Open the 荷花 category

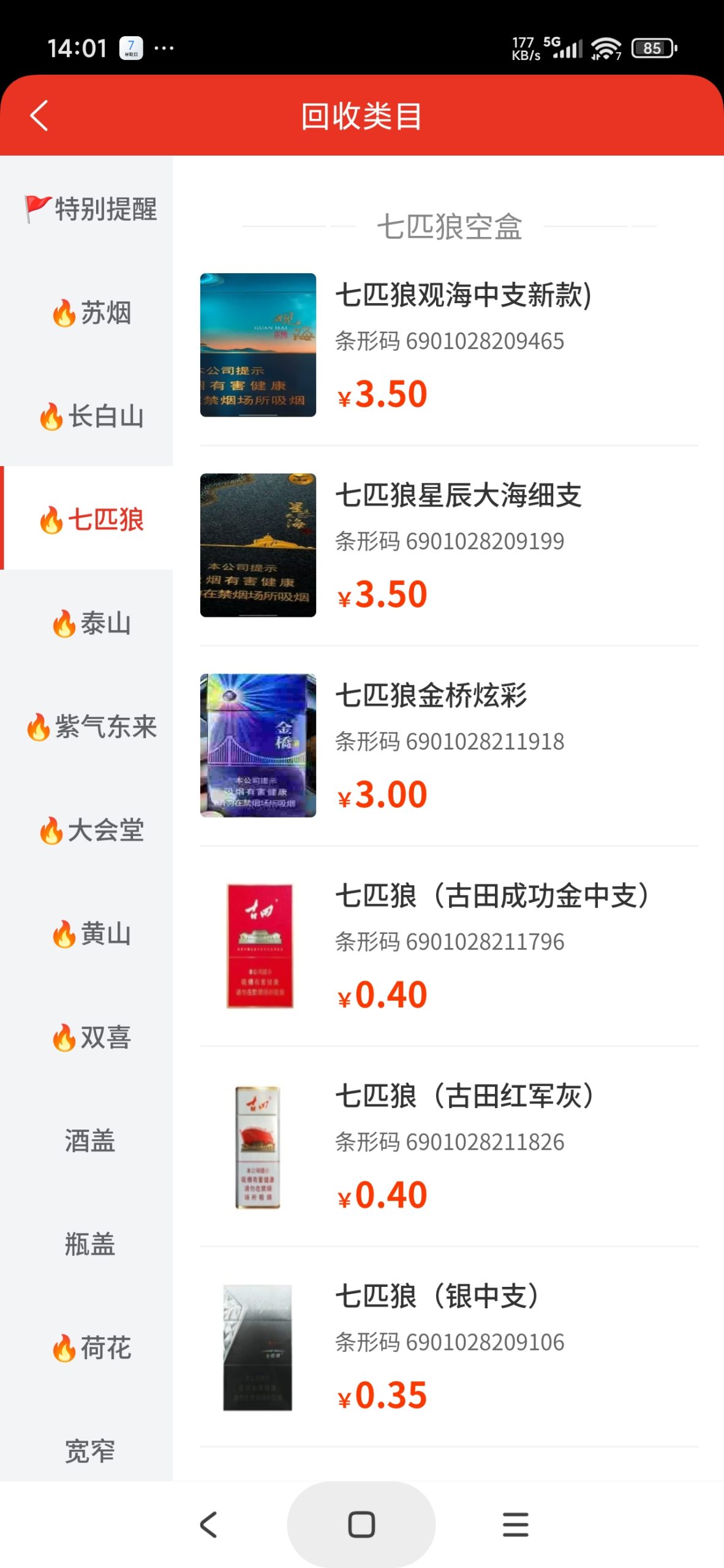pyautogui.click(x=91, y=1348)
